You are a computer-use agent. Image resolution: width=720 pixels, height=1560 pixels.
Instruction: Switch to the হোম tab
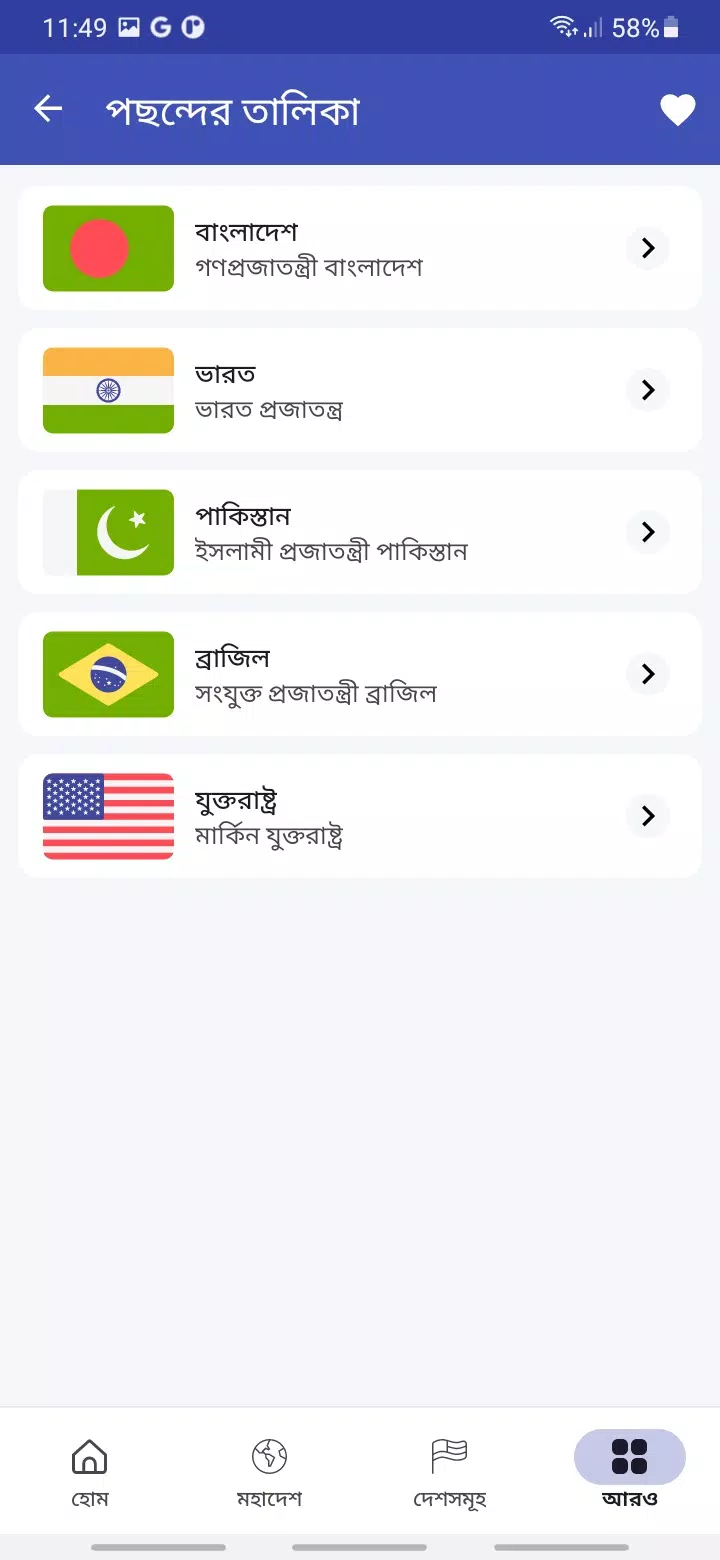pyautogui.click(x=90, y=1472)
